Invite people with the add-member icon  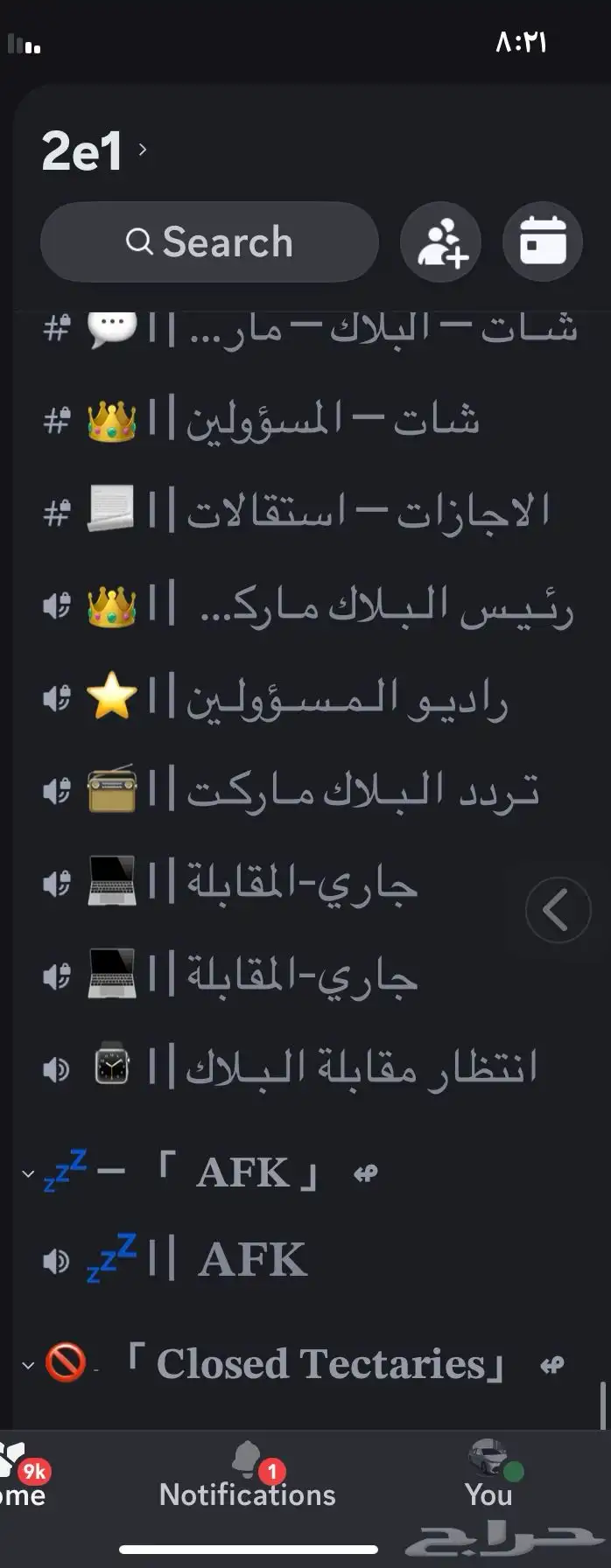441,241
